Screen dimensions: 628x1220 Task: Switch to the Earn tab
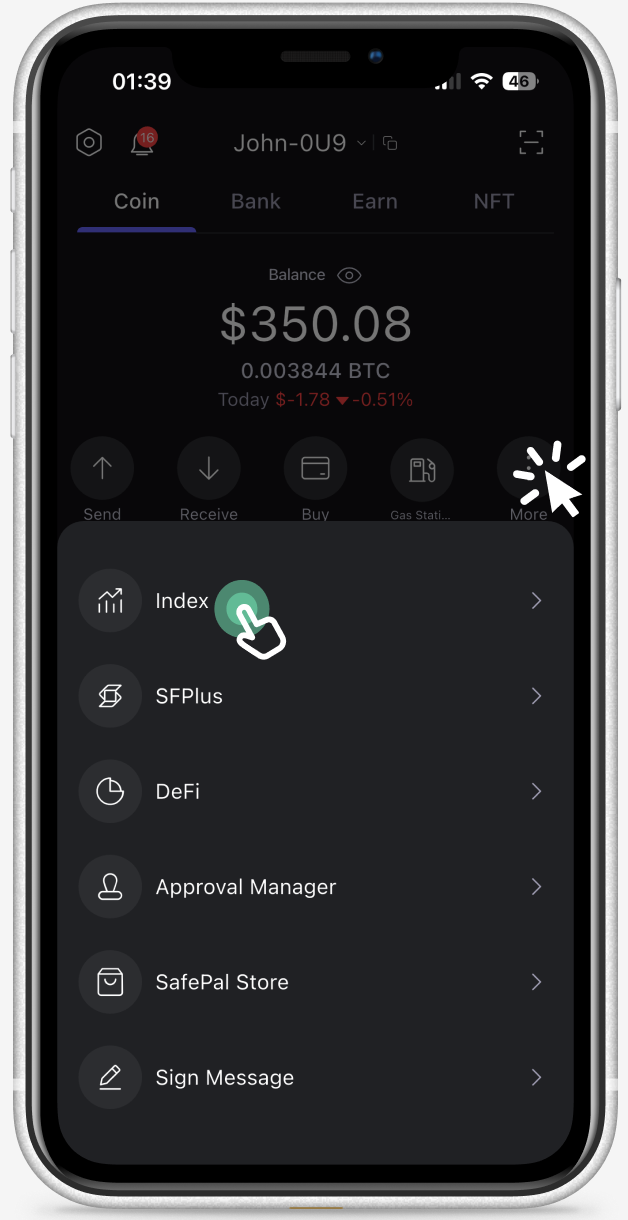click(375, 201)
